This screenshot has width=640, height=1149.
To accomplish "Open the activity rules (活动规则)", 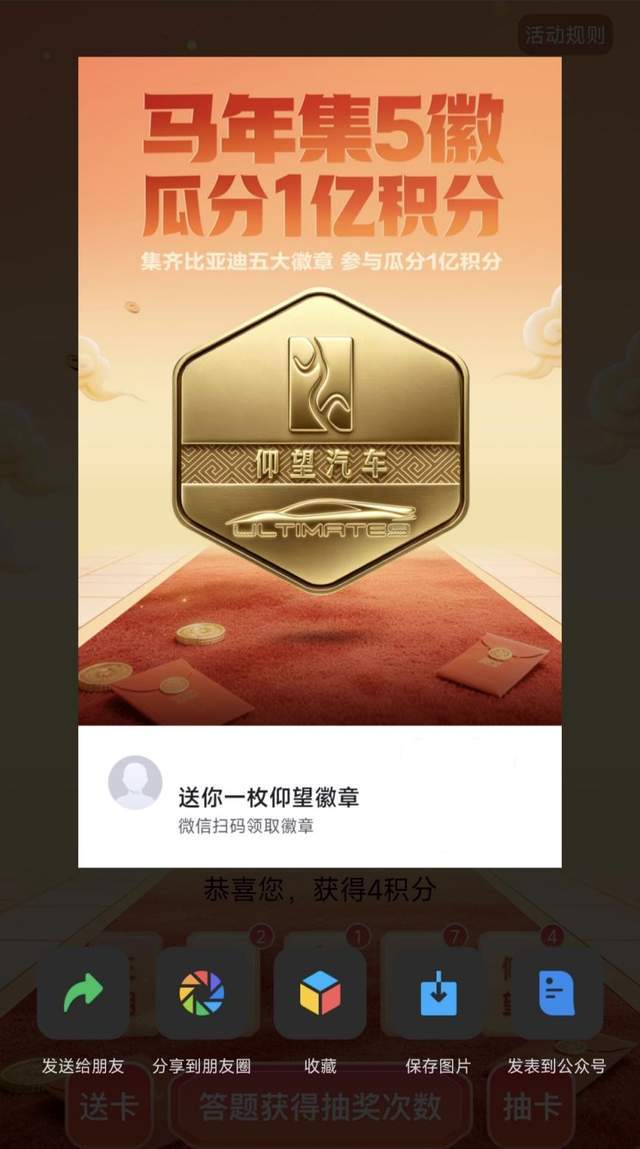I will coord(565,36).
